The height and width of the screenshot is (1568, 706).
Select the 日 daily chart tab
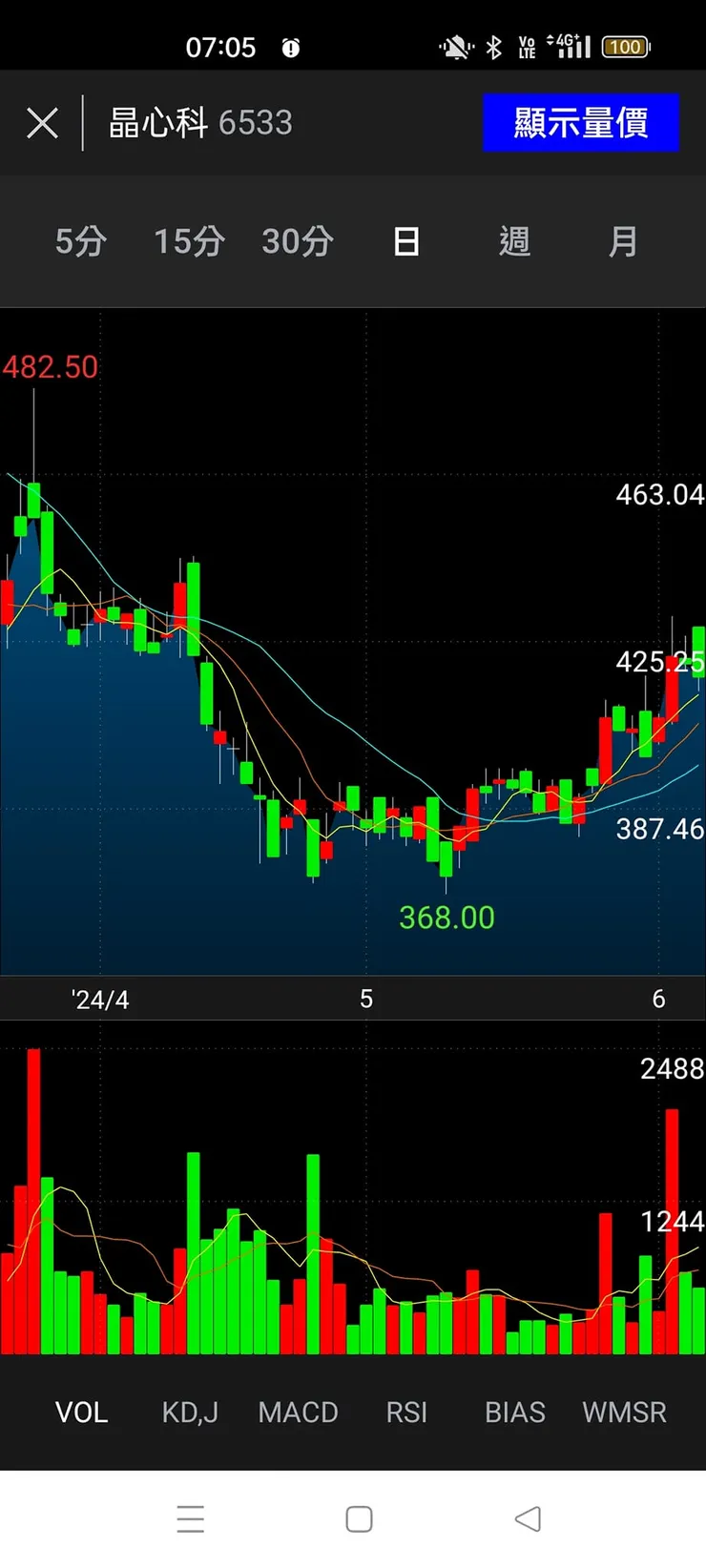[x=406, y=241]
